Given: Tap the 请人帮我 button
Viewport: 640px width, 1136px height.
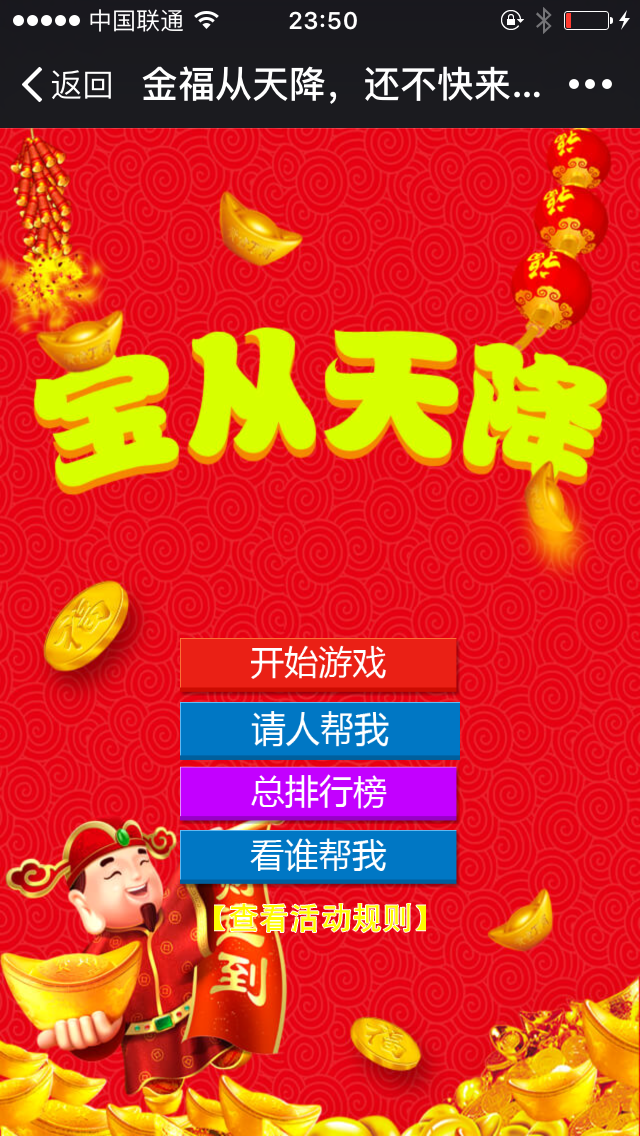Looking at the screenshot, I should (x=319, y=730).
